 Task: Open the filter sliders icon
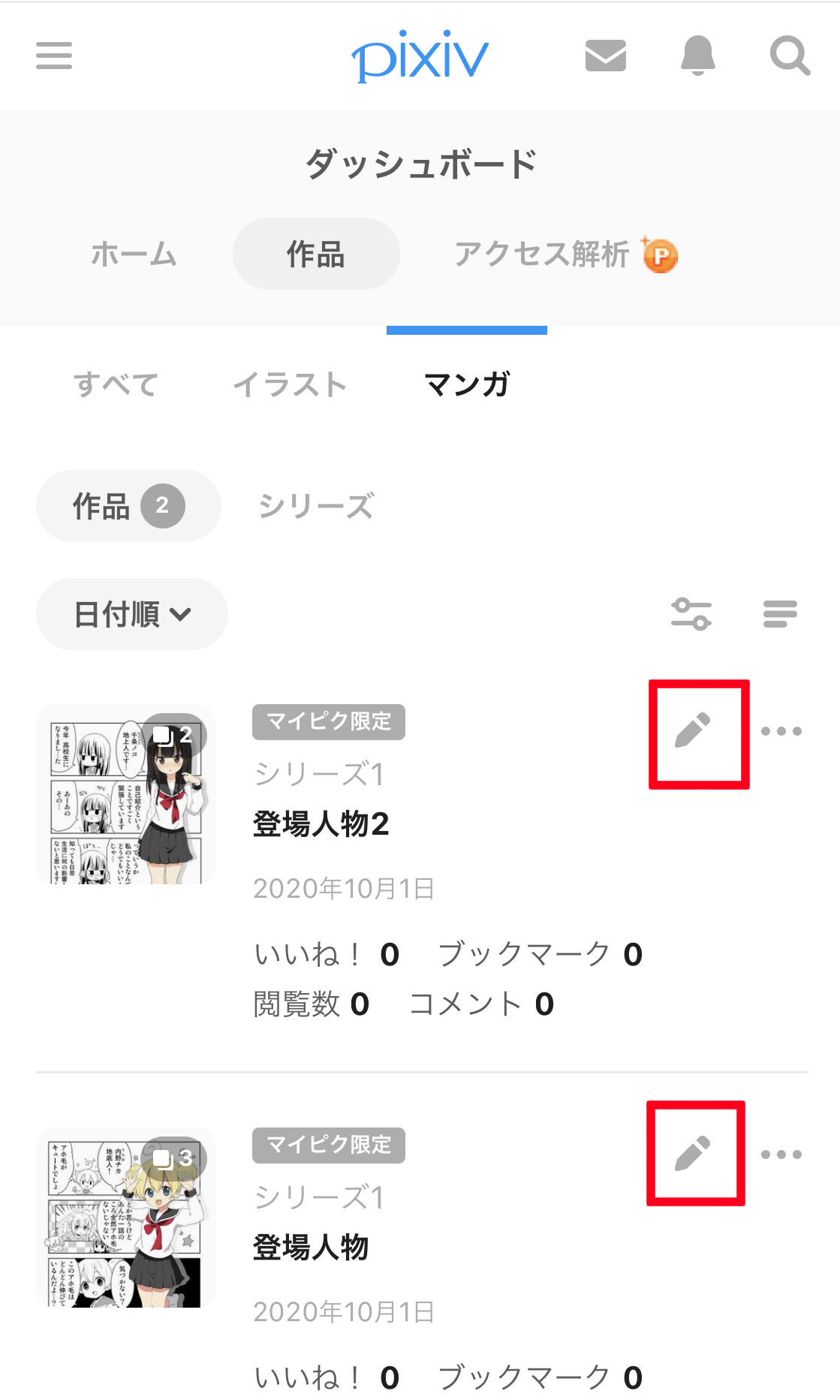point(691,614)
